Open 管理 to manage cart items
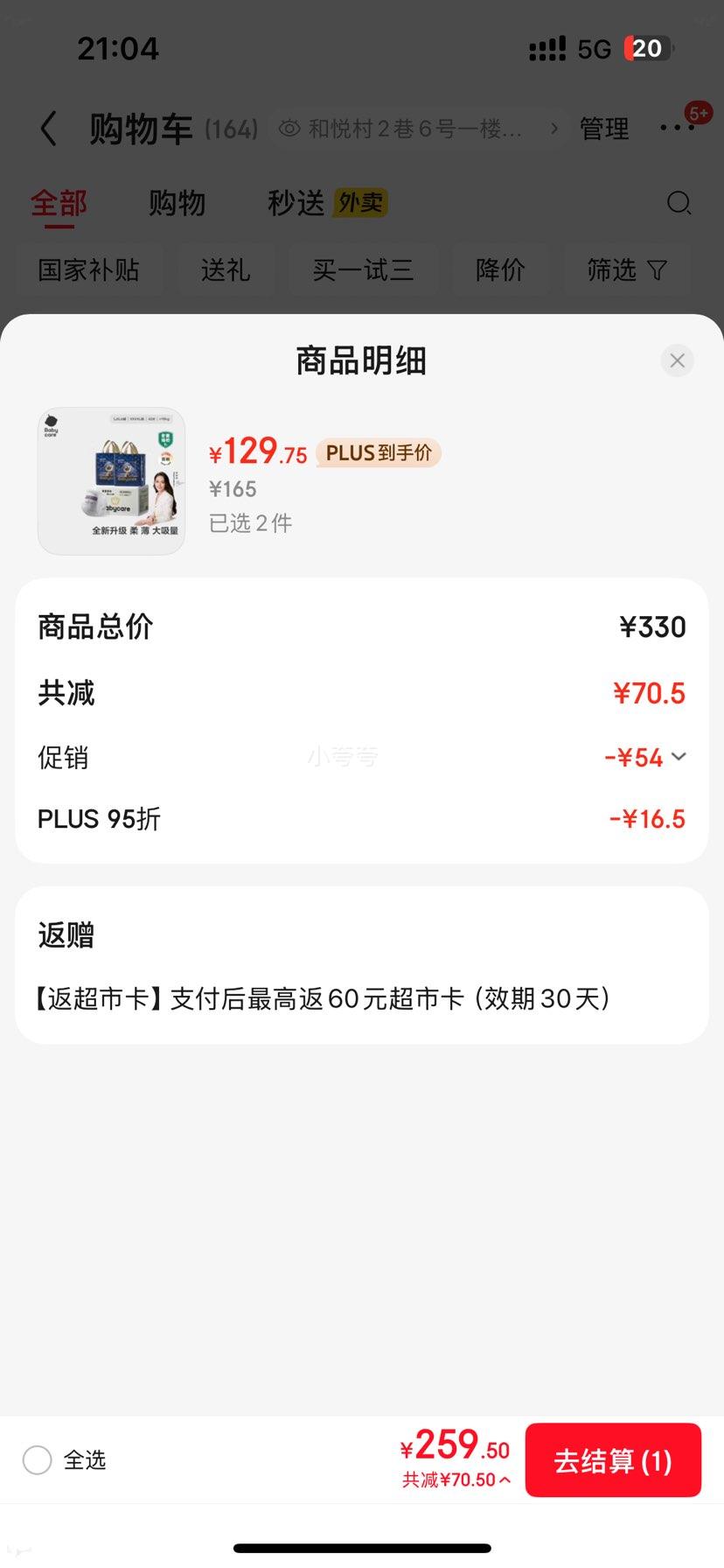 (x=603, y=128)
